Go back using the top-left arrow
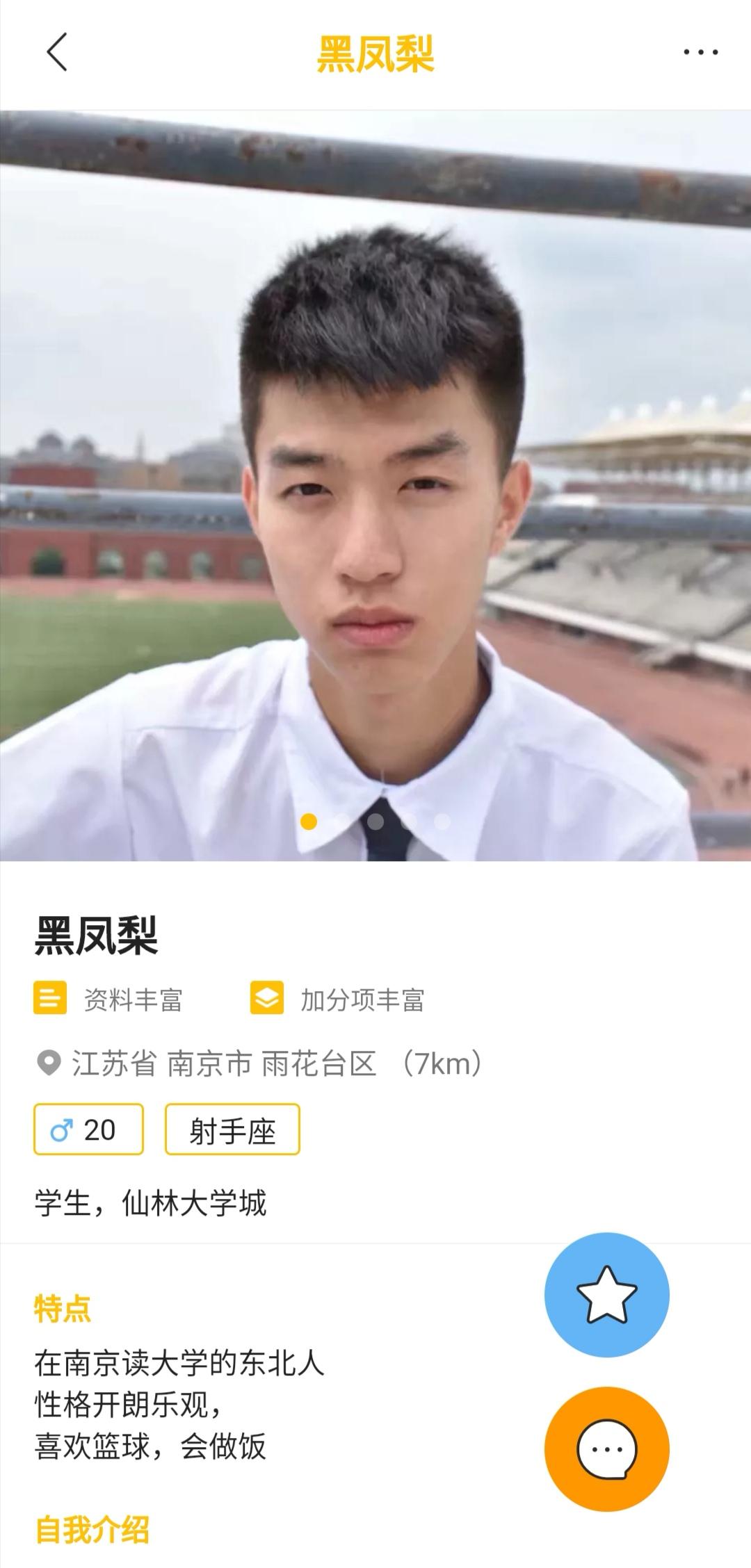This screenshot has height=1568, width=751. tap(57, 53)
